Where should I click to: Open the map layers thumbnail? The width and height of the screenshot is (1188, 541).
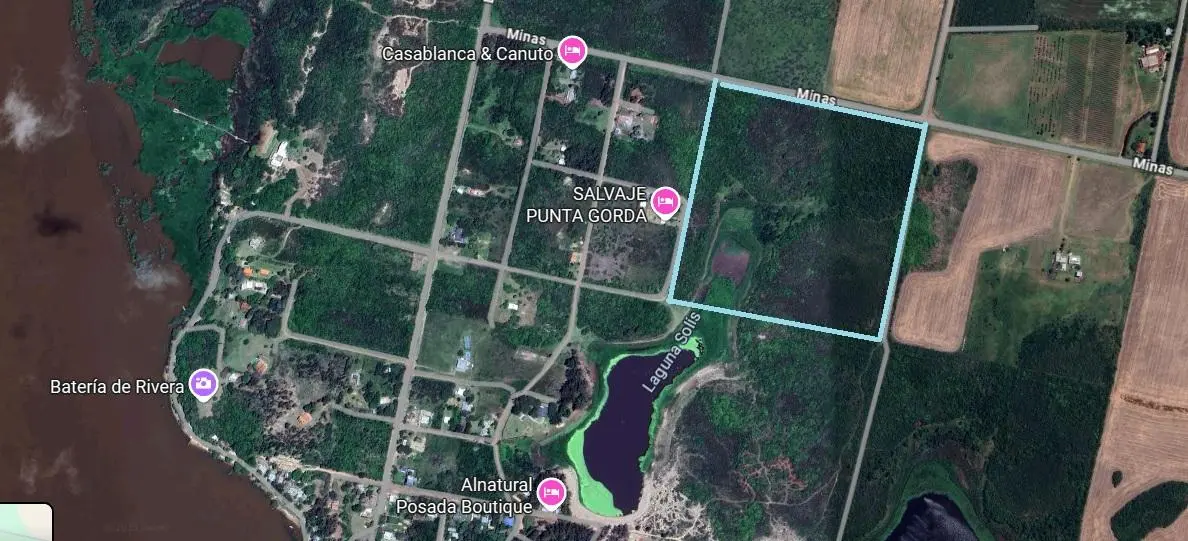pos(25,522)
